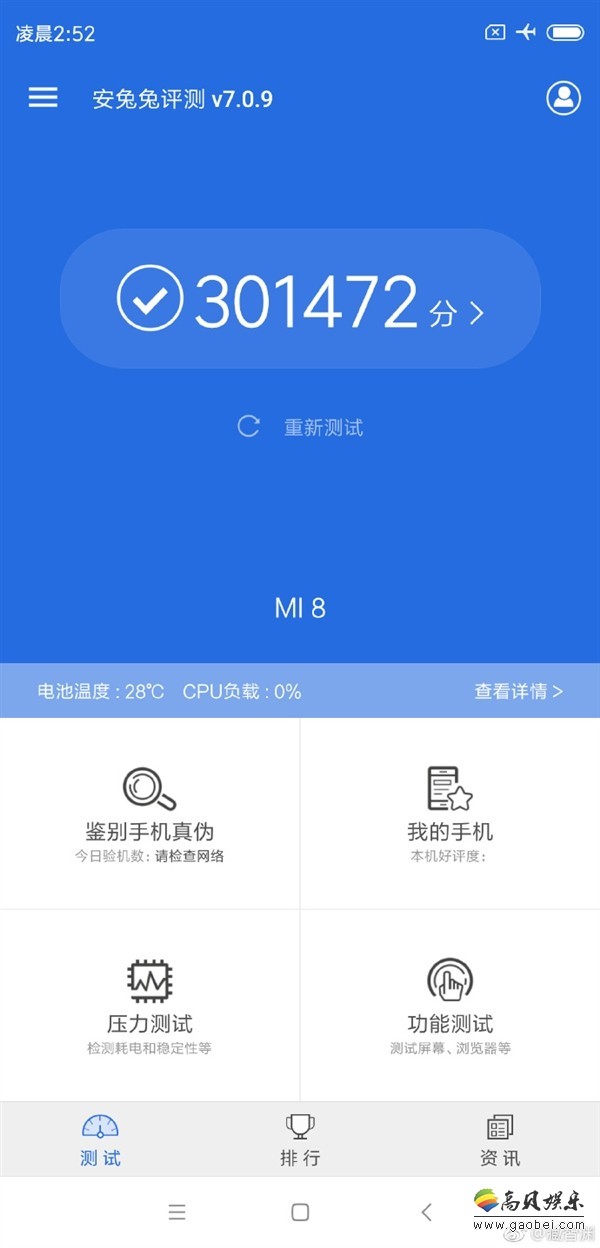Open 查看详情 for temperature and CPU
600x1248 pixels.
[x=518, y=691]
